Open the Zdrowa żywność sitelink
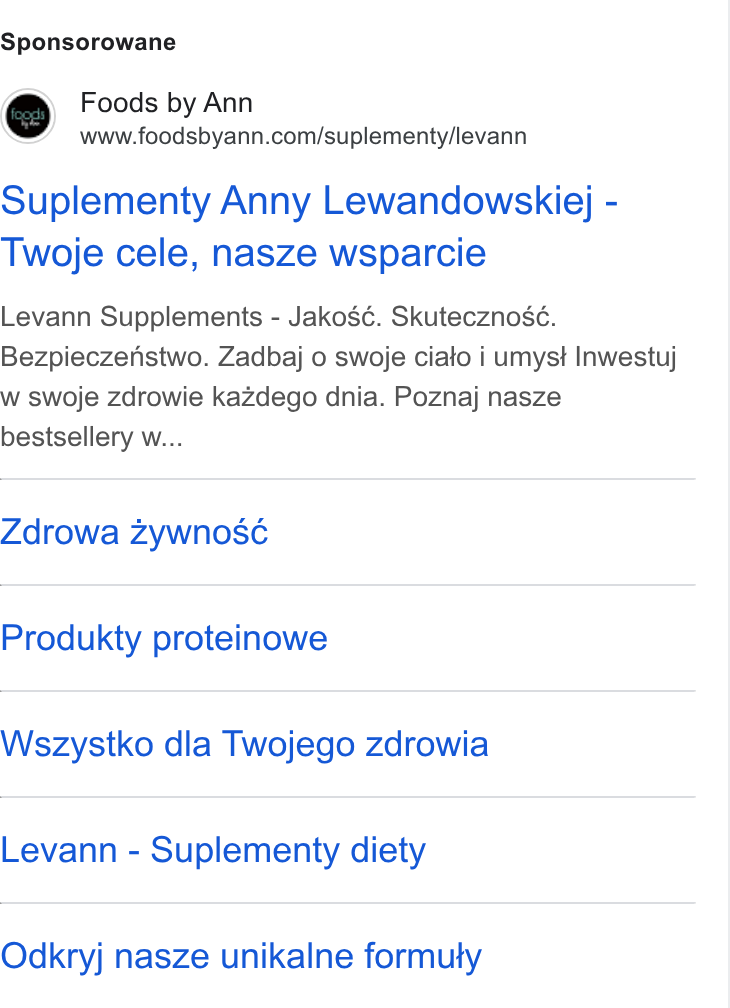The height and width of the screenshot is (1008, 730). [134, 532]
